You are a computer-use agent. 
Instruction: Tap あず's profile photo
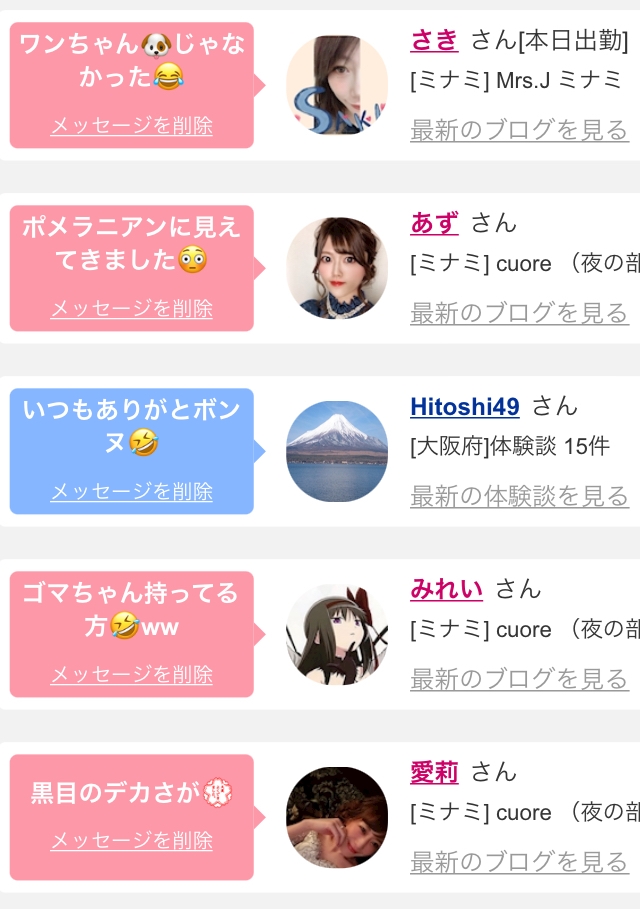point(337,268)
